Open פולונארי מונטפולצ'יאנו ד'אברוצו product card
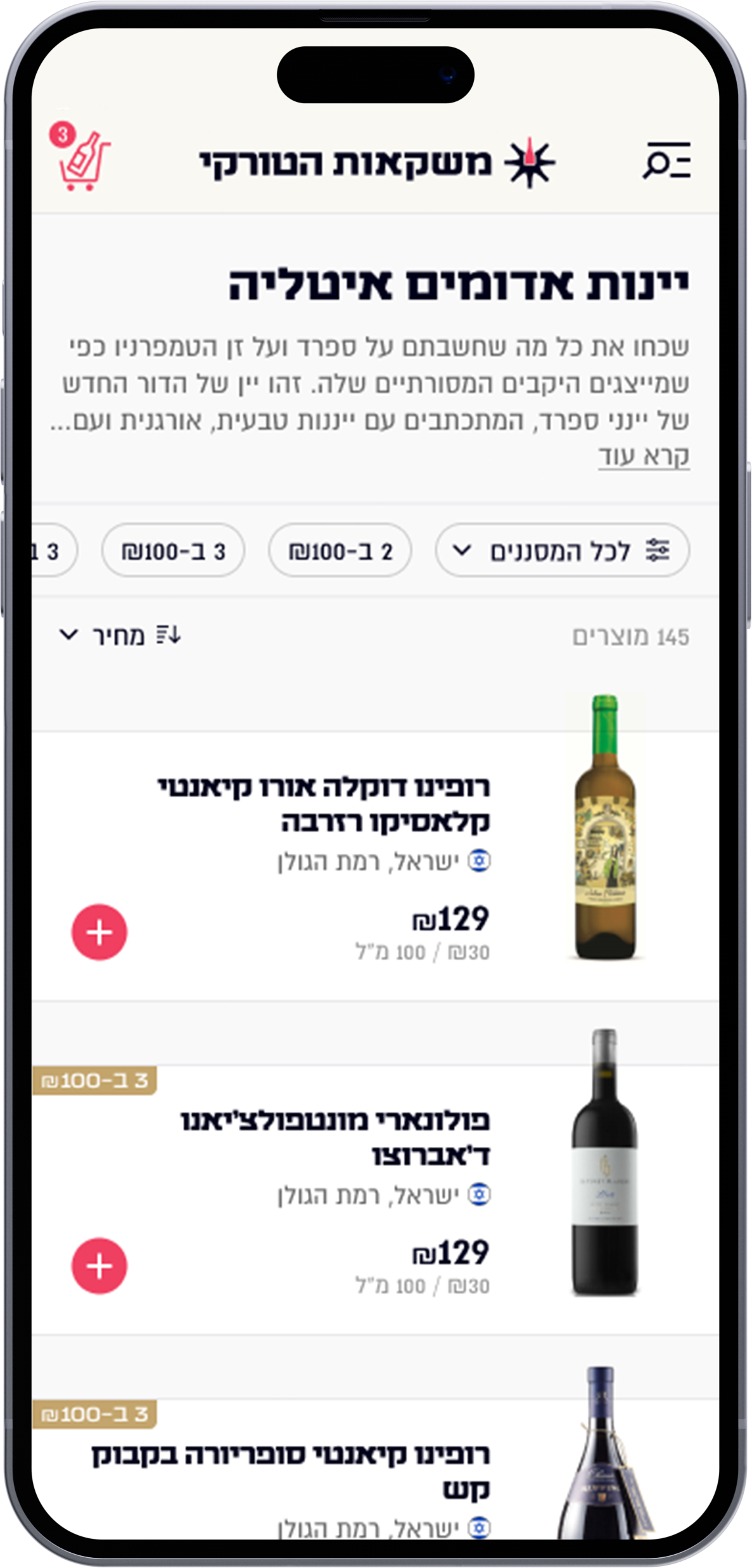The image size is (752, 1568). tap(375, 1200)
